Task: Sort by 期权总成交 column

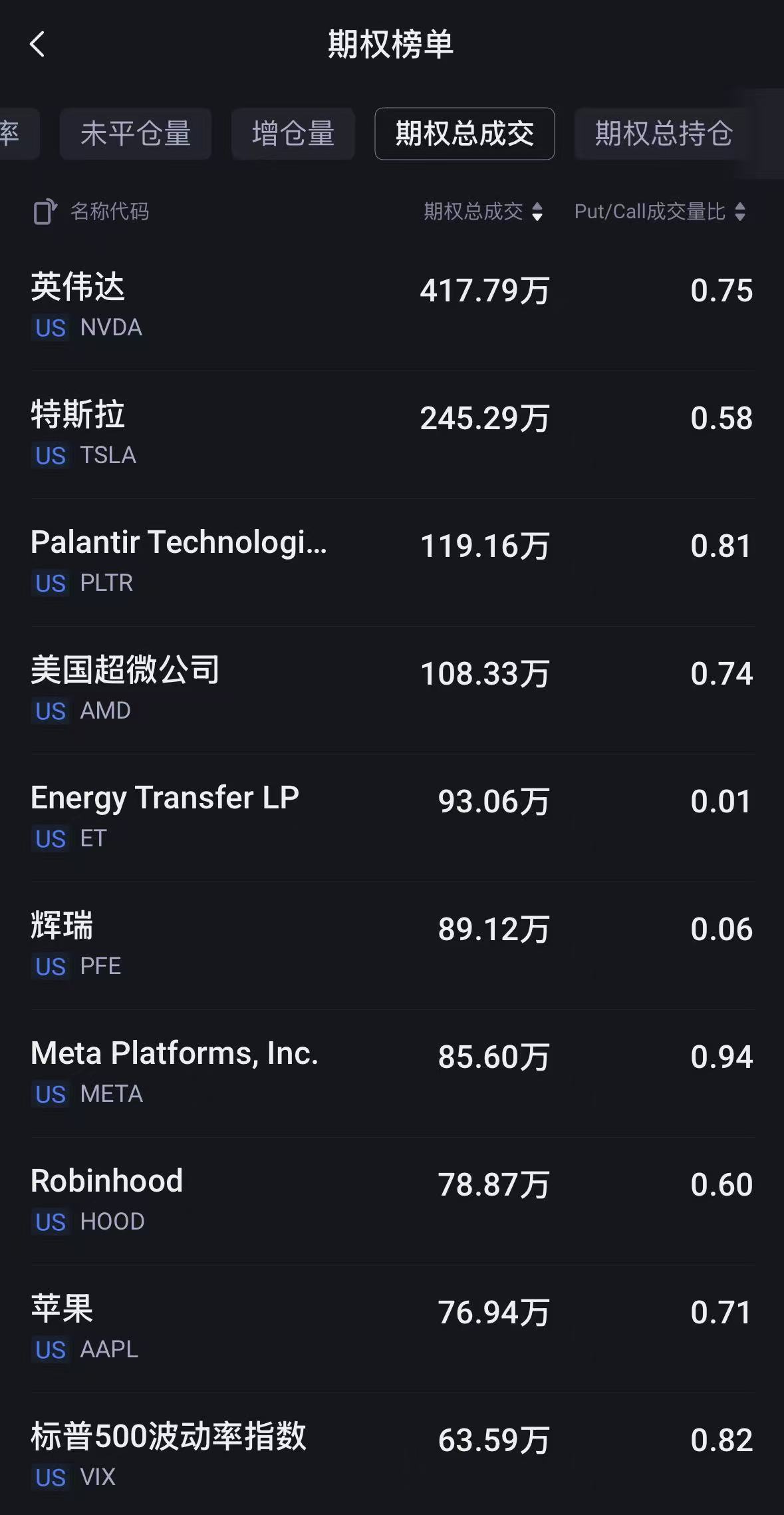Action: (x=483, y=212)
